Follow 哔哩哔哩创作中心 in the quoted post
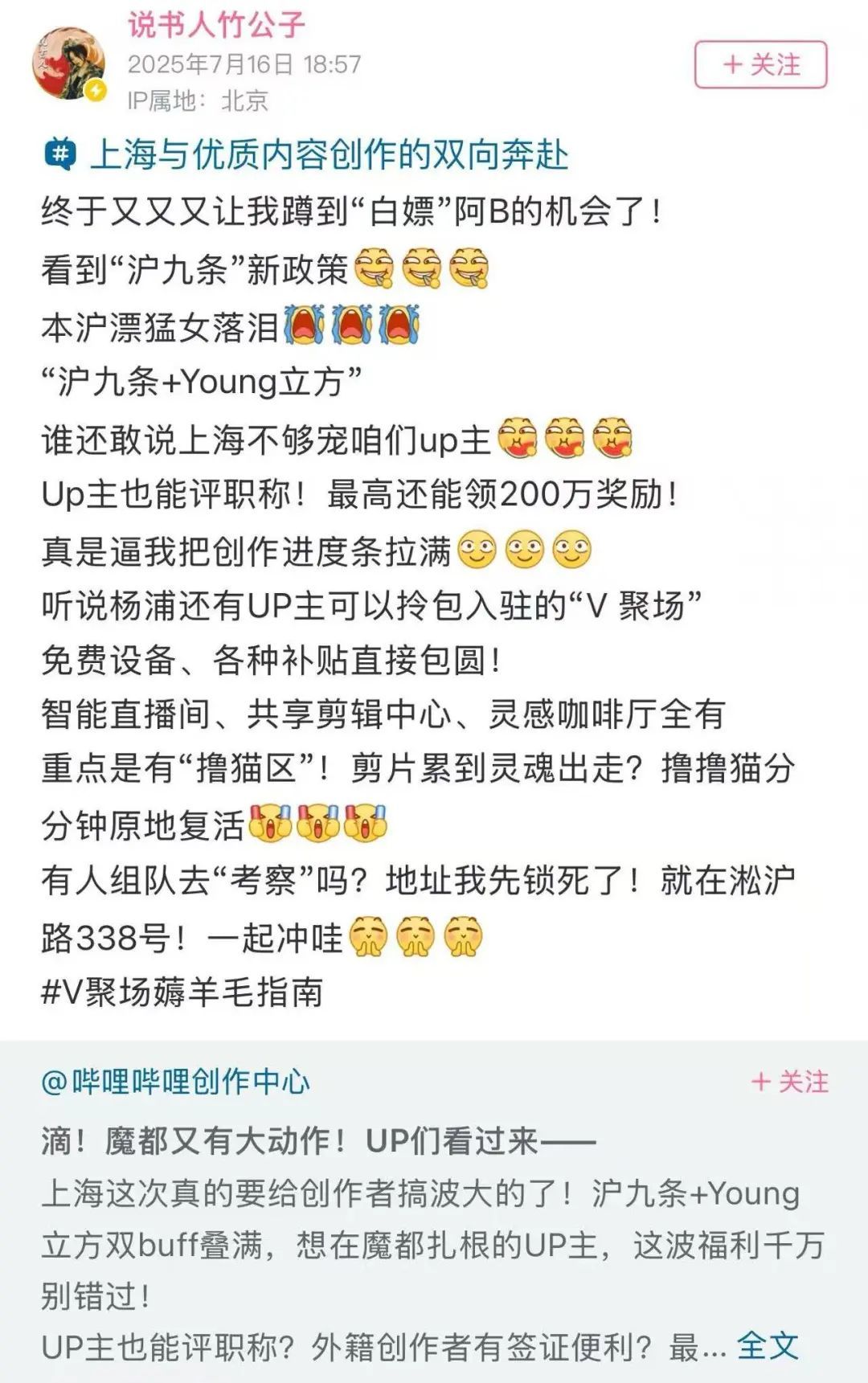 coord(789,1082)
